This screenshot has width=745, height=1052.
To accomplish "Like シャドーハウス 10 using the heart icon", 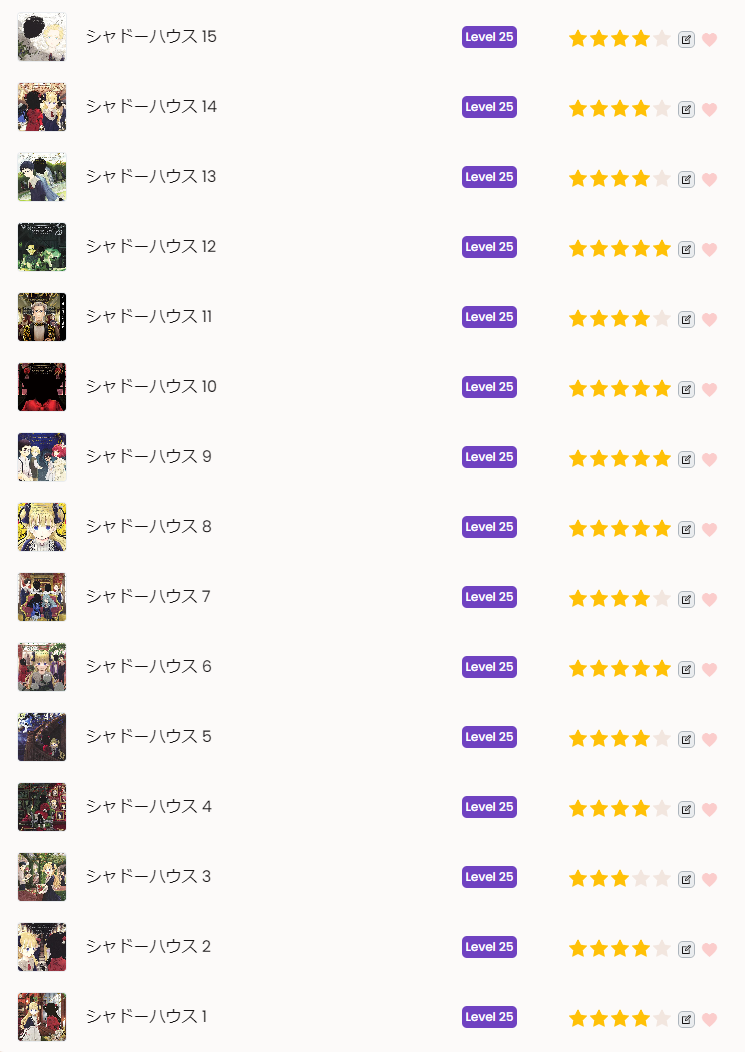I will click(x=710, y=389).
